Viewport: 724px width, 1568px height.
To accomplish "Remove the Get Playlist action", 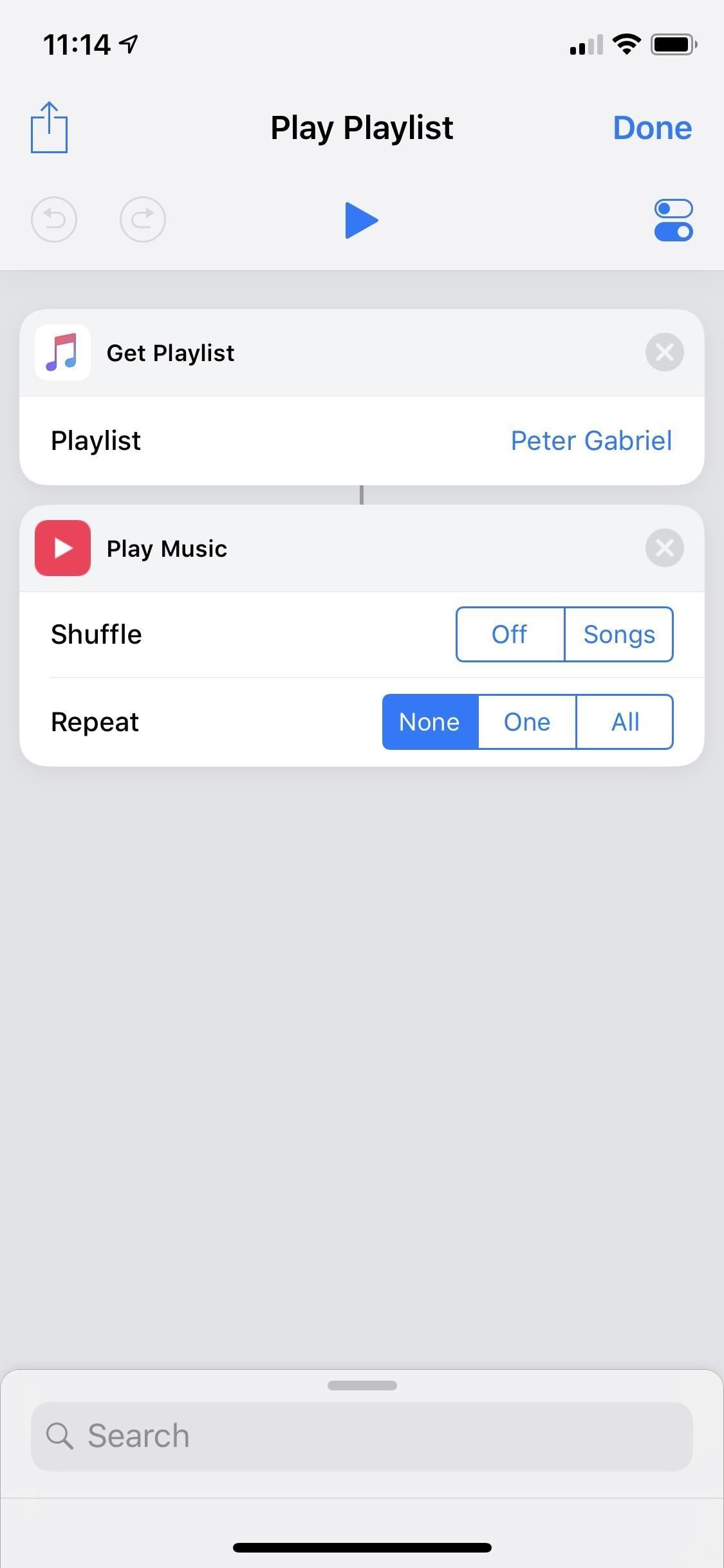I will [x=664, y=352].
